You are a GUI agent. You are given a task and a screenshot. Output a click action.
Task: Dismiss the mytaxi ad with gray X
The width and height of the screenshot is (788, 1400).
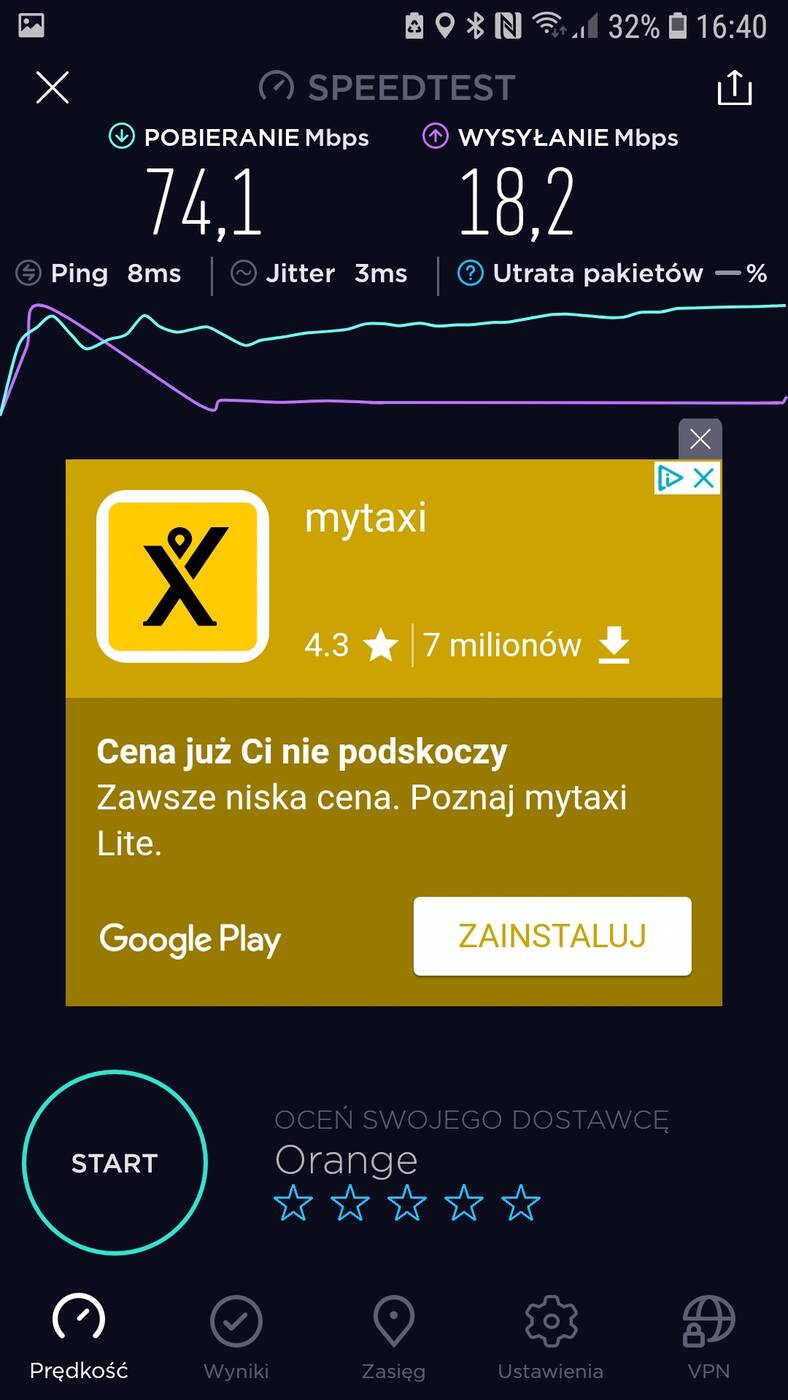(700, 439)
